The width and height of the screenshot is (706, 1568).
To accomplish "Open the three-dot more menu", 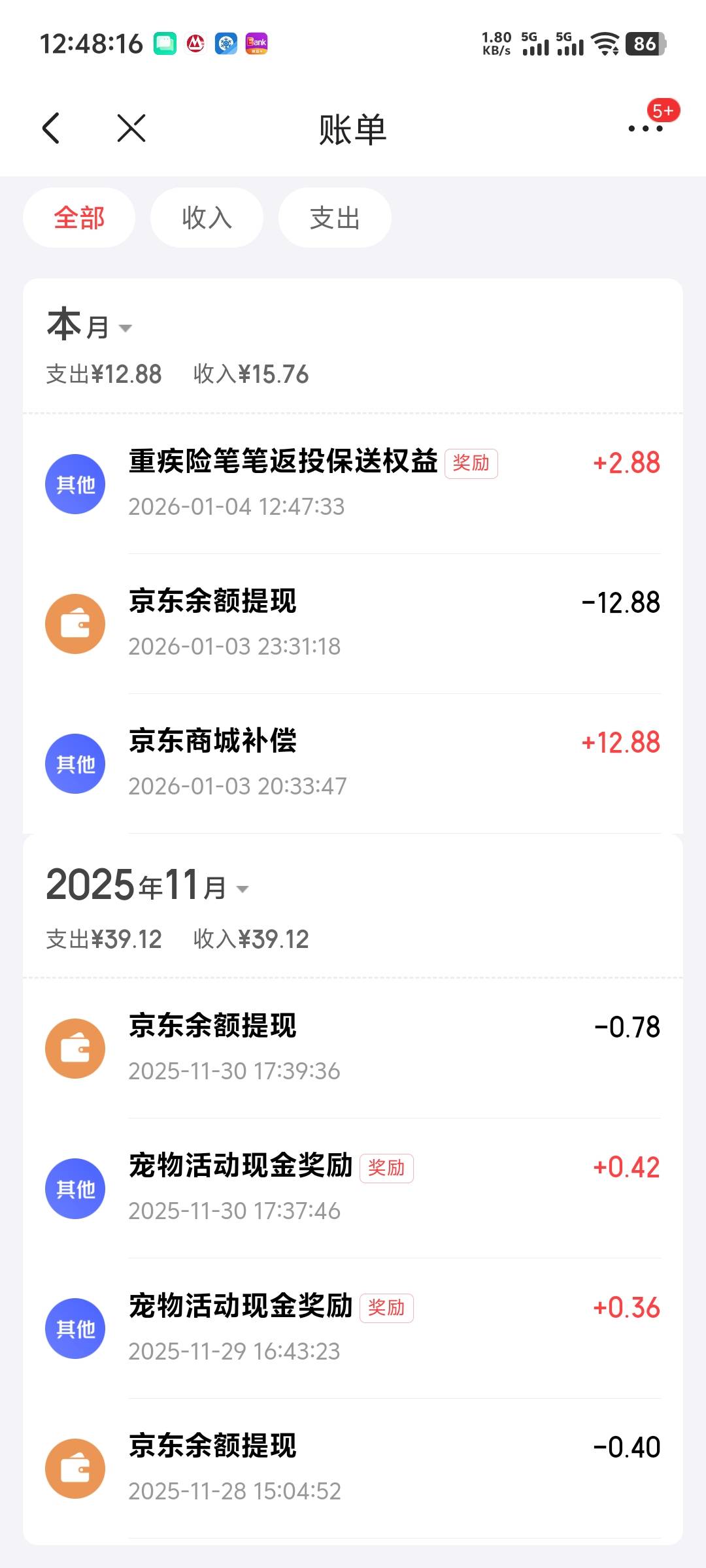I will point(645,128).
